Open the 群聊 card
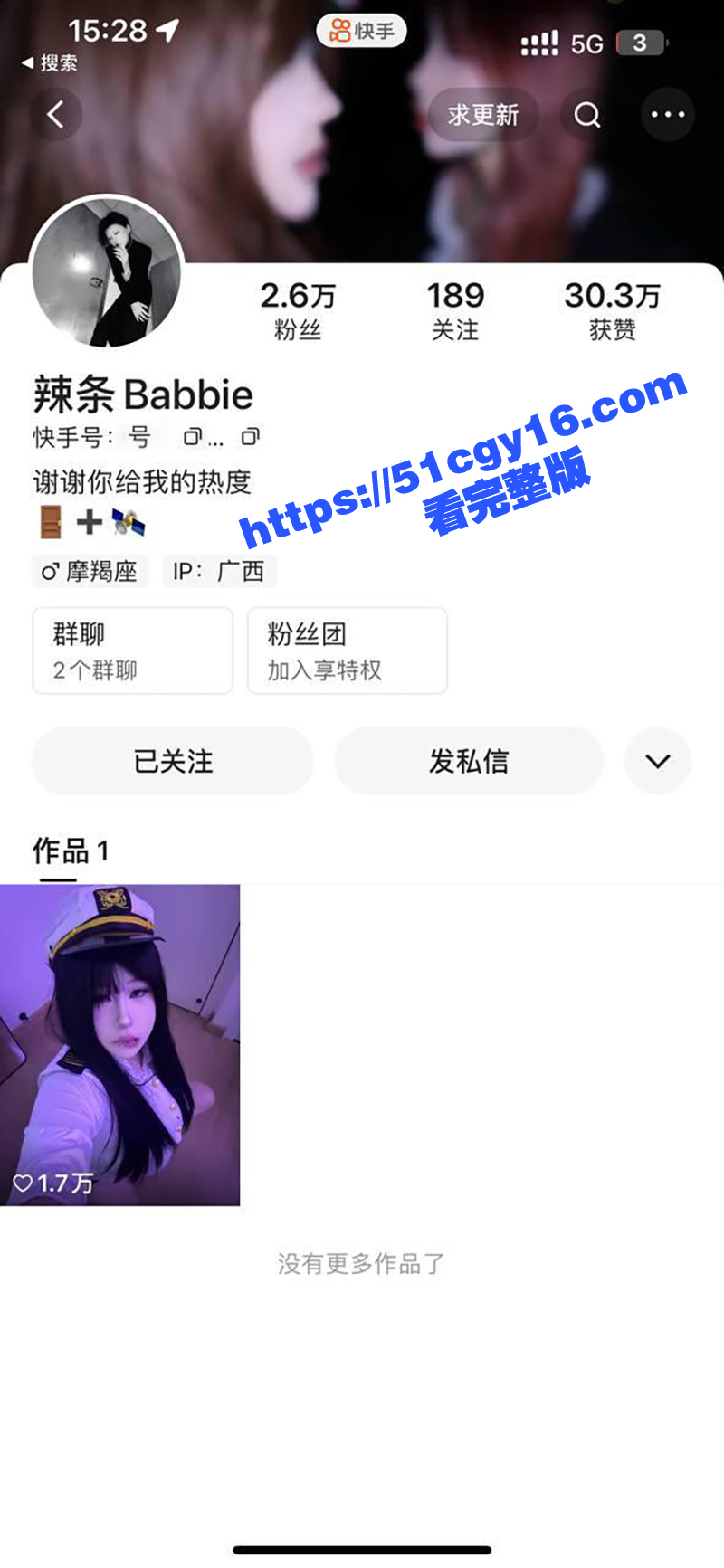Viewport: 724px width, 1568px height. (133, 651)
